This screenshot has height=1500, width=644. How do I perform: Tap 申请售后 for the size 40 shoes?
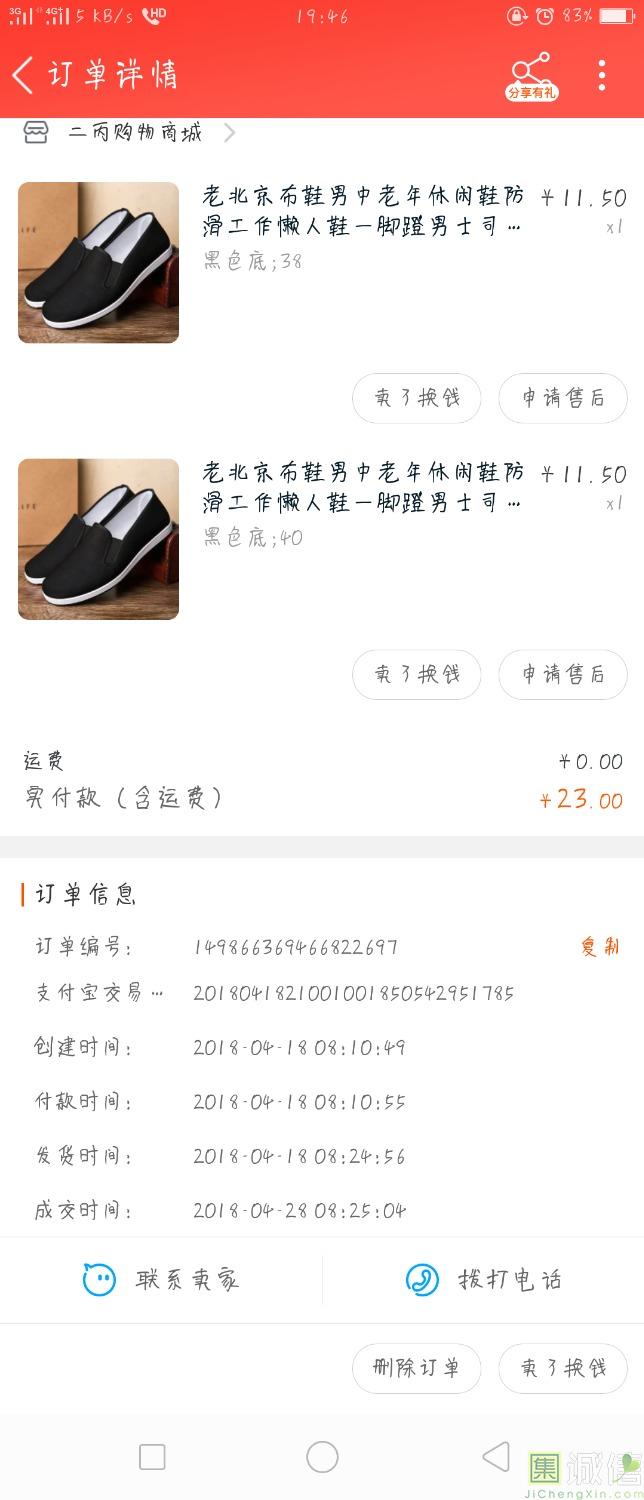pos(562,674)
